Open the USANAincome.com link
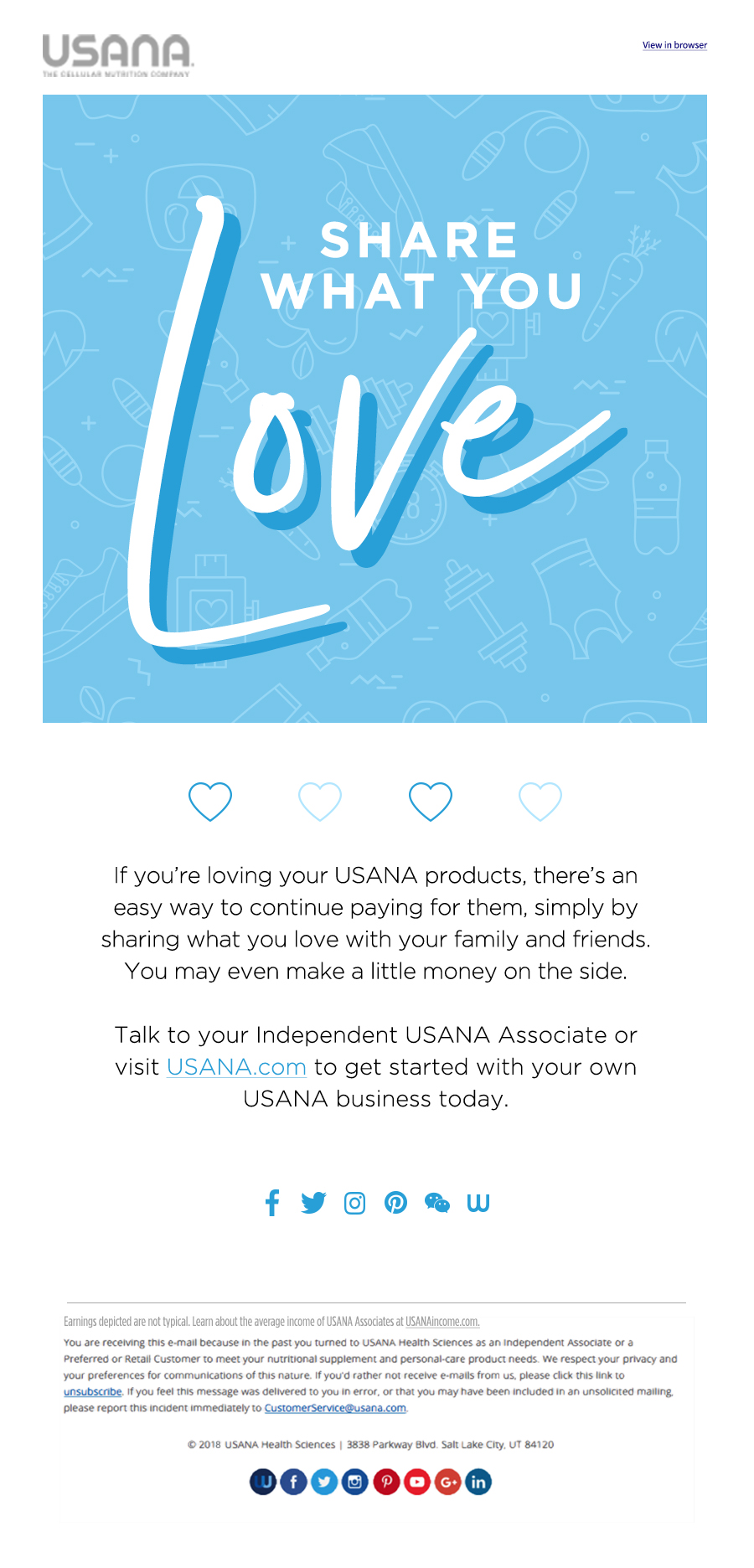 click(442, 1322)
